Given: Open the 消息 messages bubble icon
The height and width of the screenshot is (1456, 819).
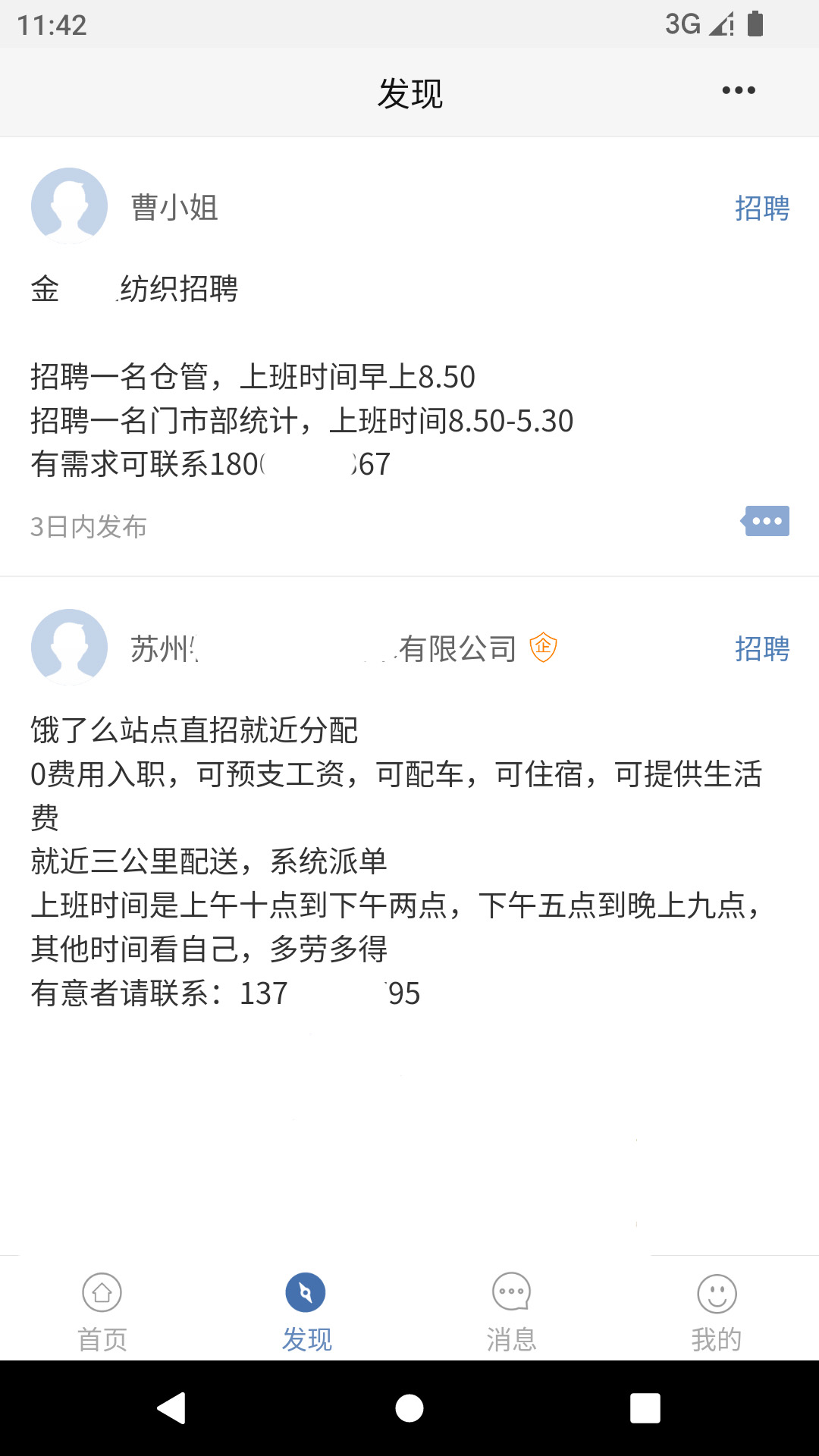Looking at the screenshot, I should (x=512, y=1291).
